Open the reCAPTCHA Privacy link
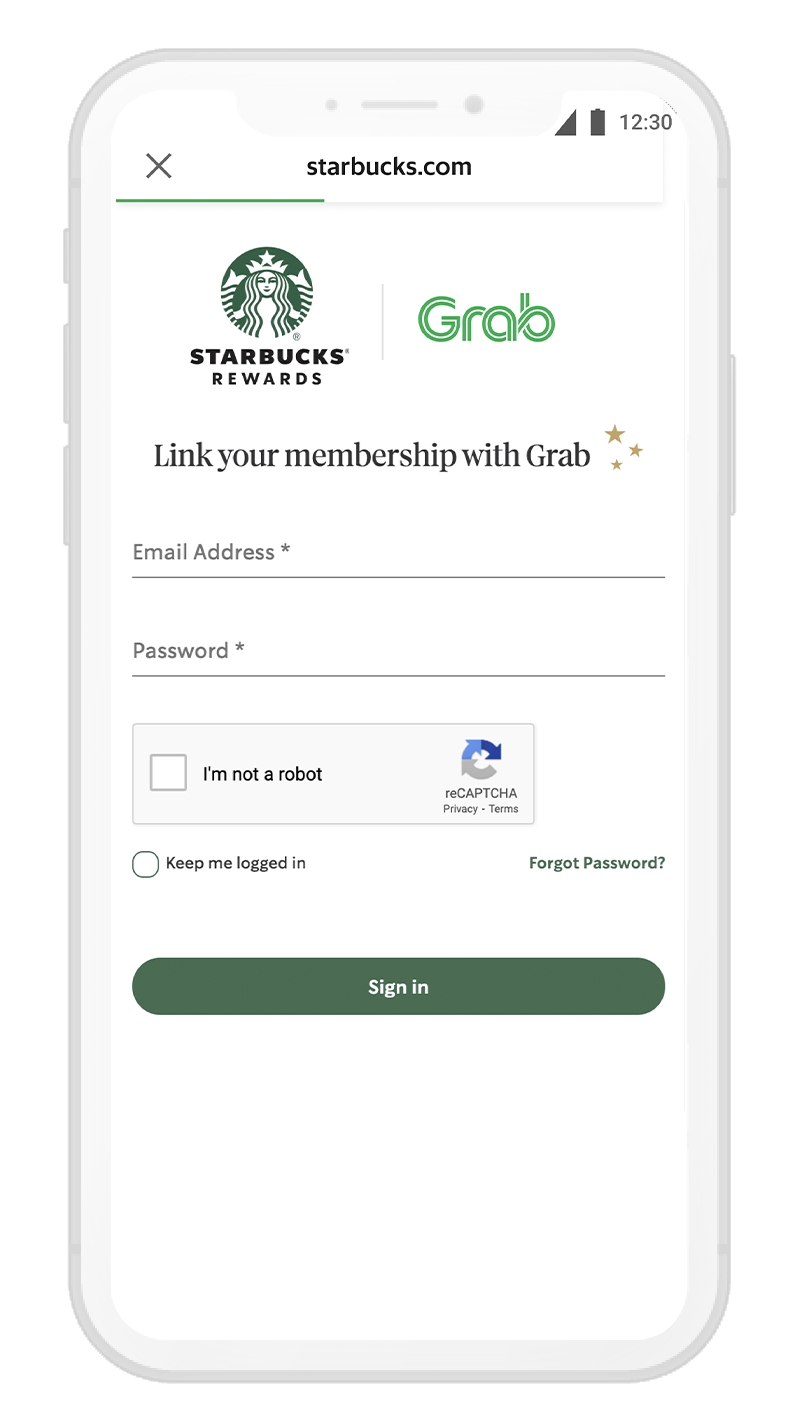 pyautogui.click(x=460, y=809)
